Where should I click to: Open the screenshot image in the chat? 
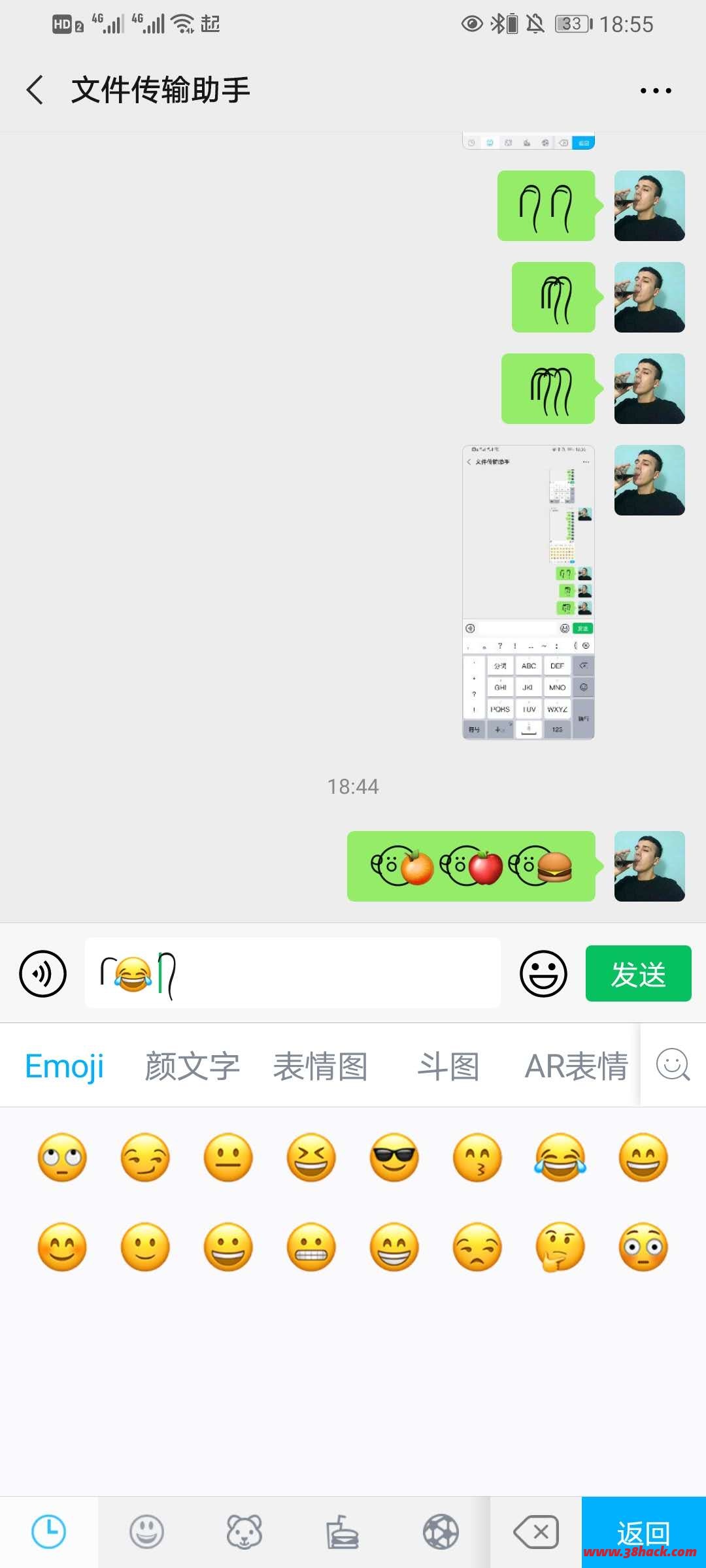(x=528, y=592)
